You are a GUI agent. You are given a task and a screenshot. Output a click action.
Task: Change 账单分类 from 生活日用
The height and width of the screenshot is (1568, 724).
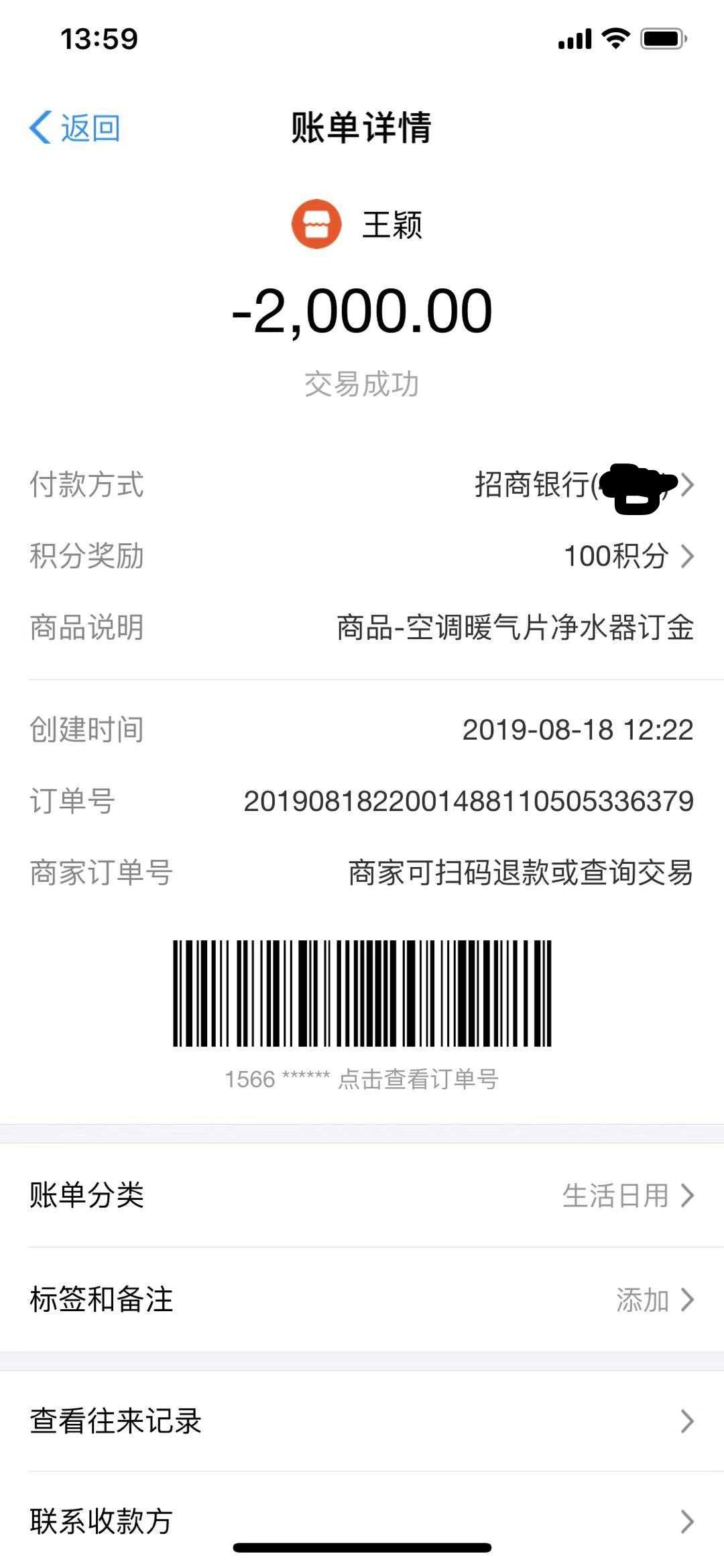pyautogui.click(x=627, y=1195)
